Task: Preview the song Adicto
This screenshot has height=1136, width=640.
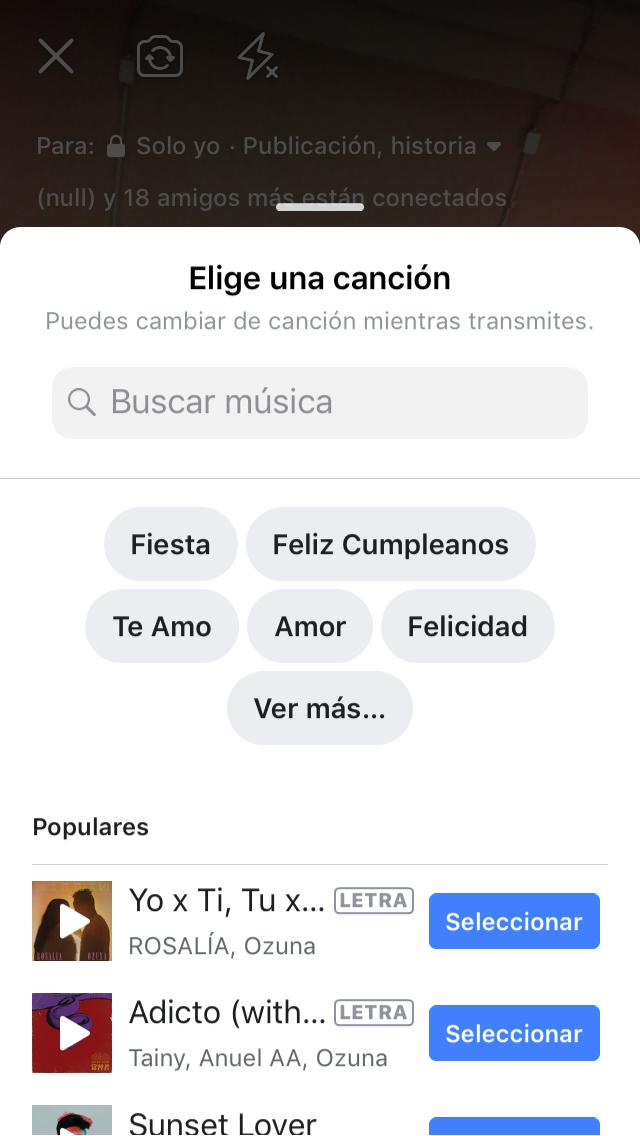Action: (x=72, y=1033)
